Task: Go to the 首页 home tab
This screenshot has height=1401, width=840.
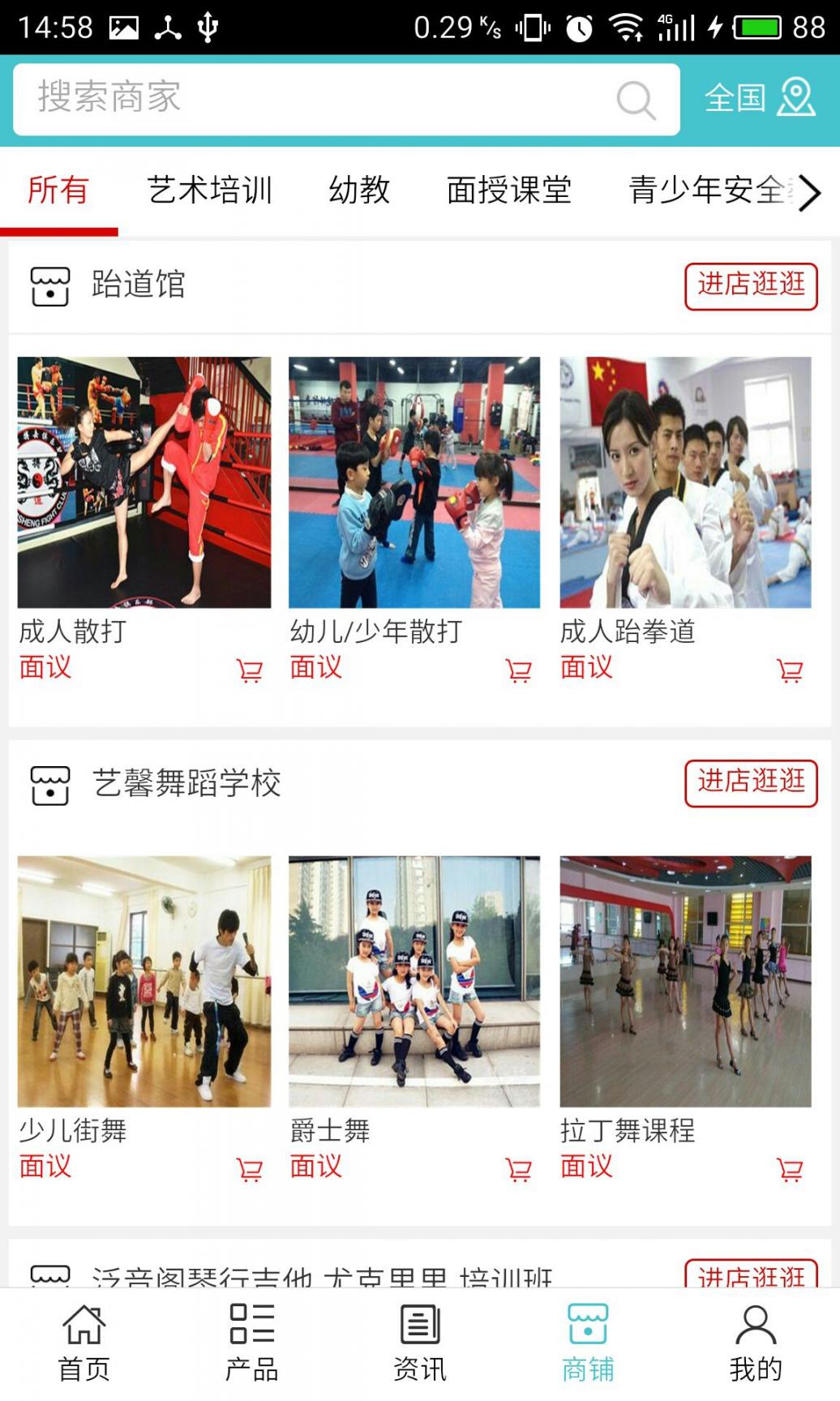Action: click(84, 1343)
